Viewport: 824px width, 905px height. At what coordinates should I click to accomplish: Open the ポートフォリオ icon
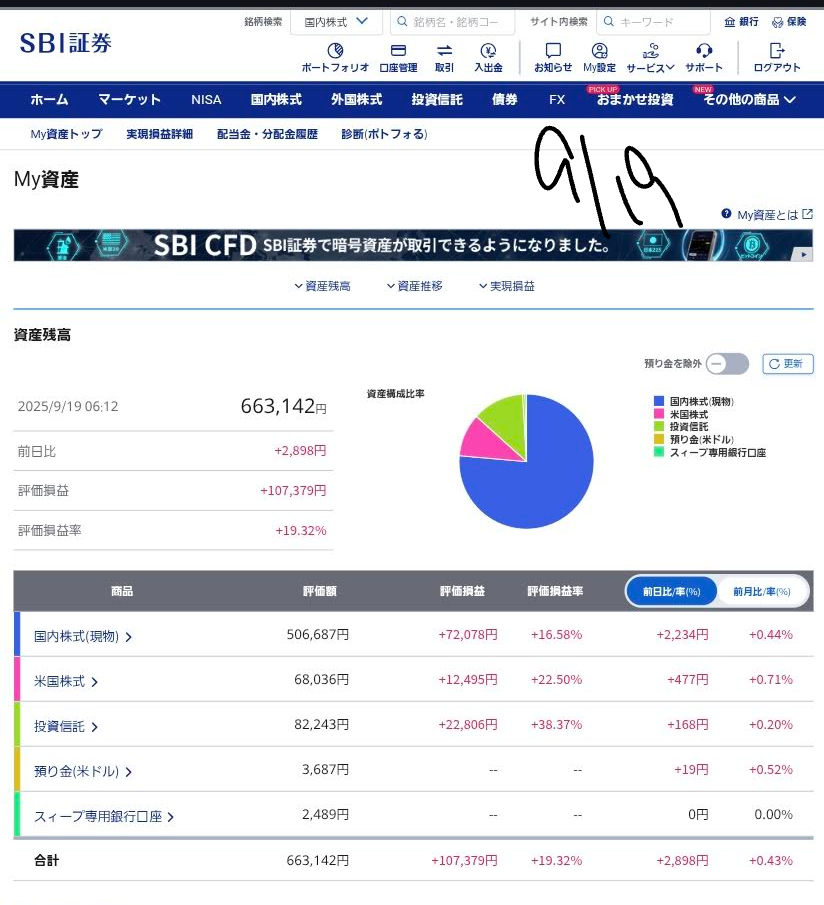[335, 57]
